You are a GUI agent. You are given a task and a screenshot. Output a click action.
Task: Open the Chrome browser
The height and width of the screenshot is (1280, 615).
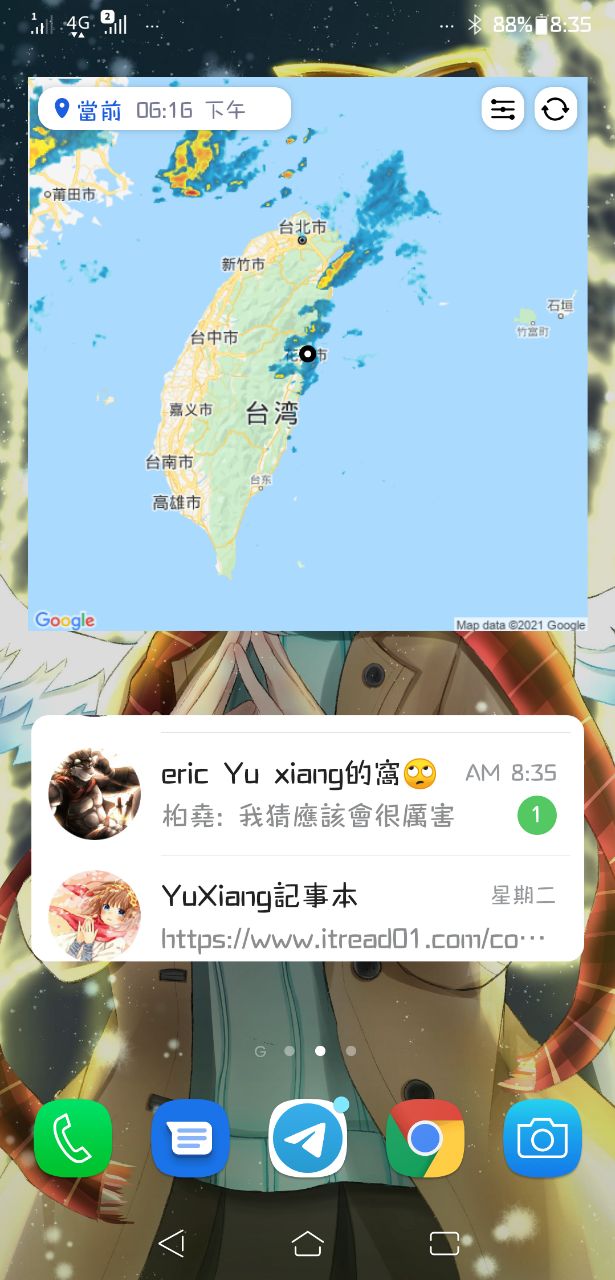click(425, 1138)
